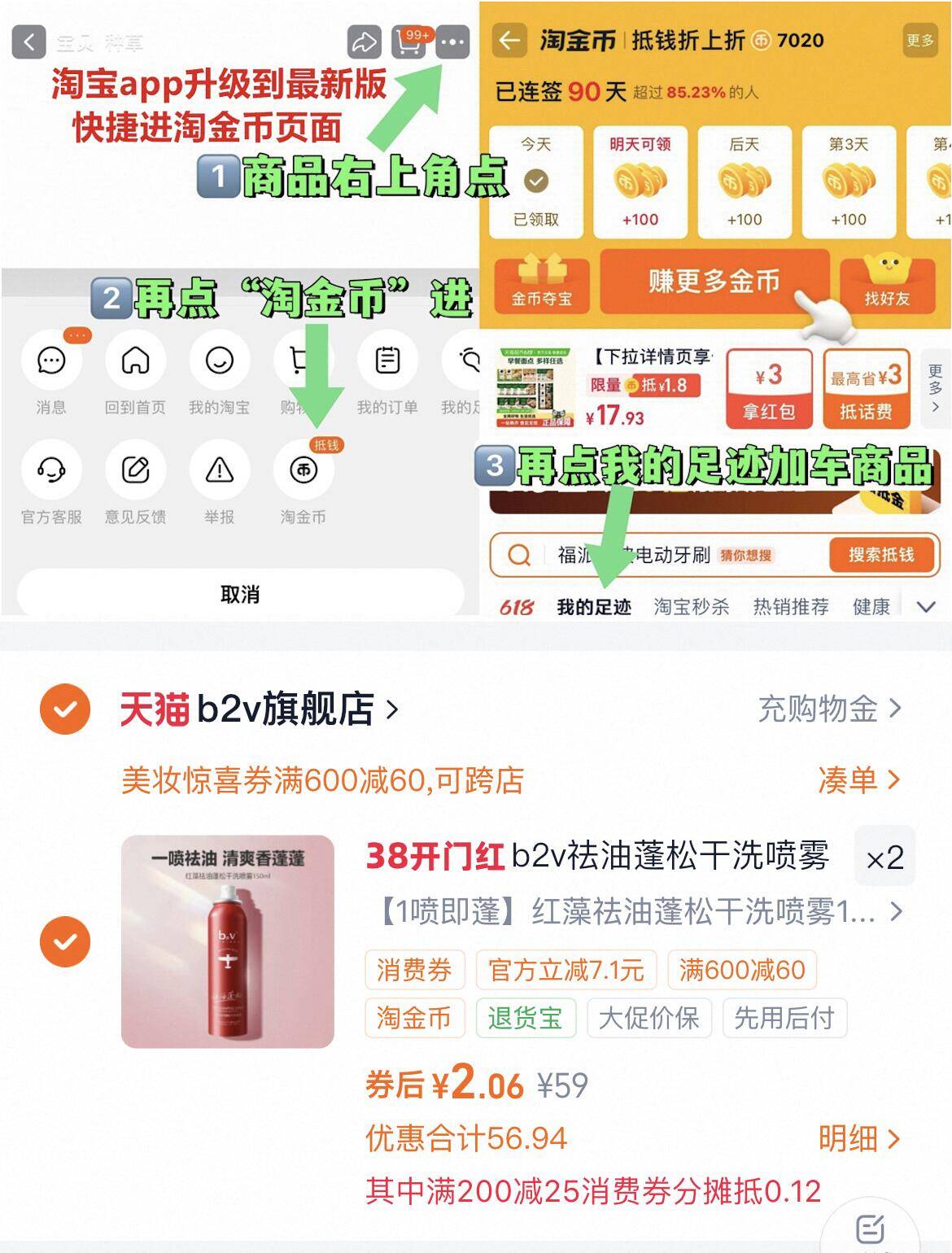Open the 意见反馈 feedback icon
952x1253 pixels.
pos(135,472)
